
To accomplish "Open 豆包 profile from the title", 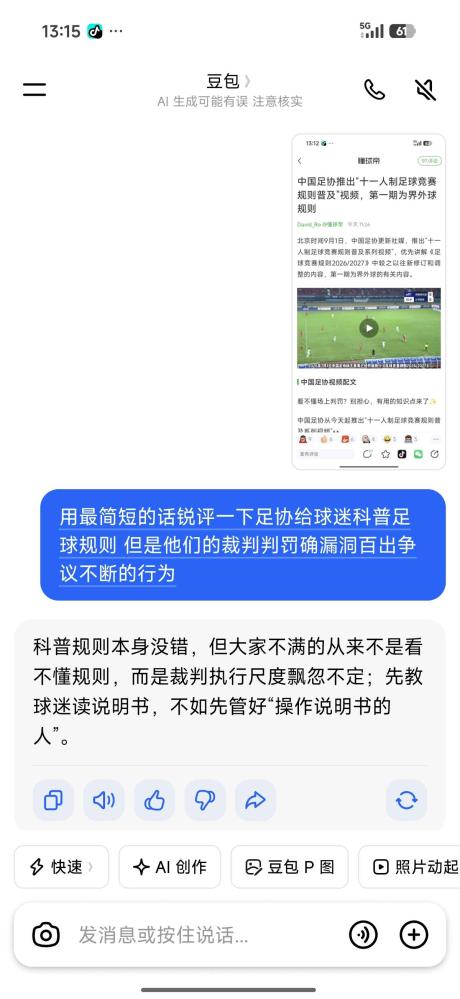I will (229, 82).
